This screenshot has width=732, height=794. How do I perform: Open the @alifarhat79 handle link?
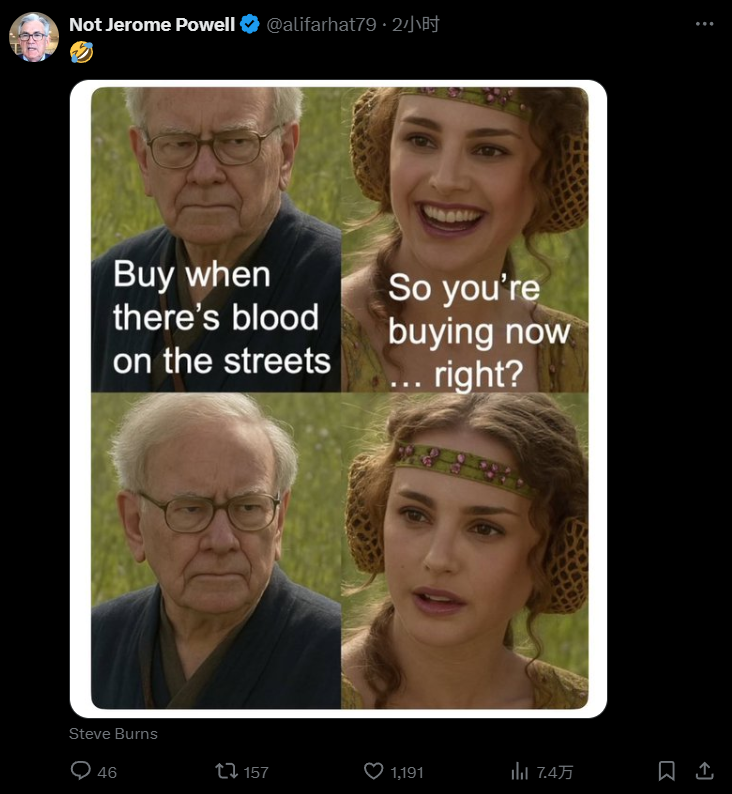click(x=320, y=25)
